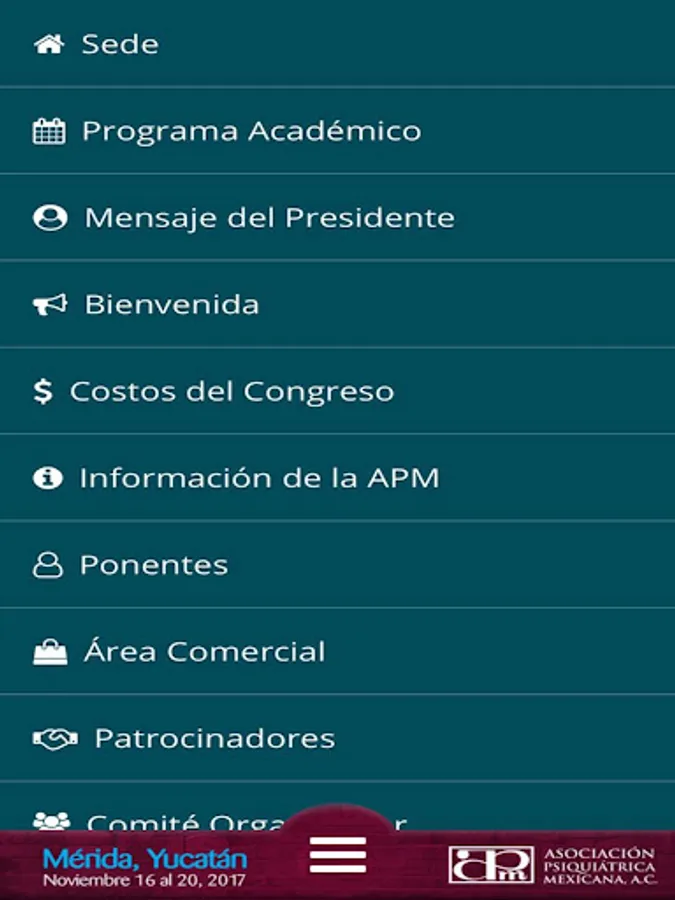Image resolution: width=675 pixels, height=900 pixels.
Task: Open the Patrocinadores section
Action: (x=214, y=739)
